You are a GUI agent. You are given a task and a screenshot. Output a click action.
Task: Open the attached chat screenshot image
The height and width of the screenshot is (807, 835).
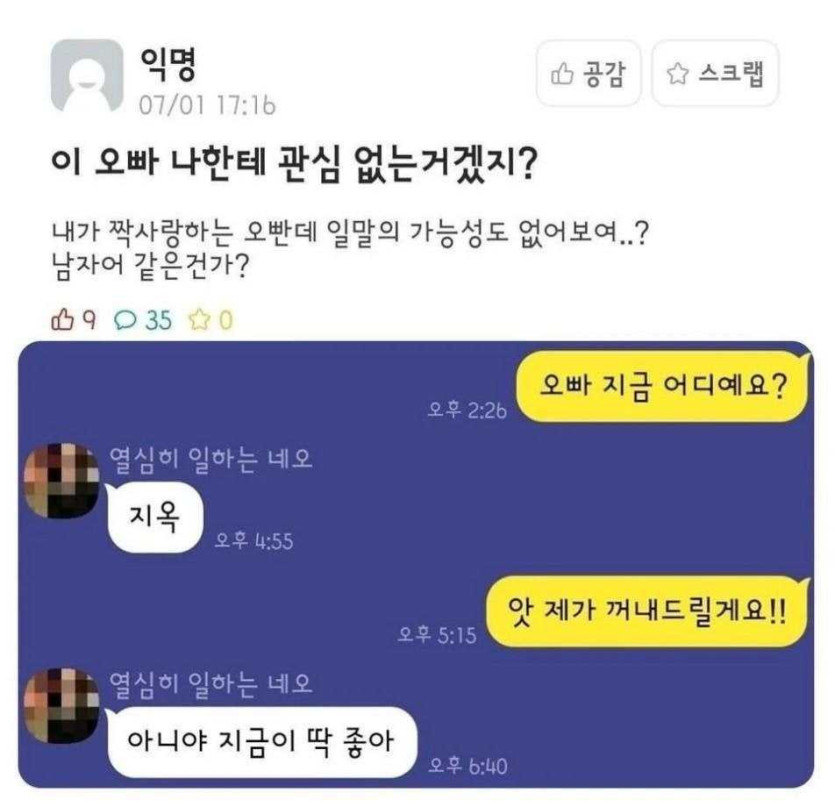(x=416, y=565)
